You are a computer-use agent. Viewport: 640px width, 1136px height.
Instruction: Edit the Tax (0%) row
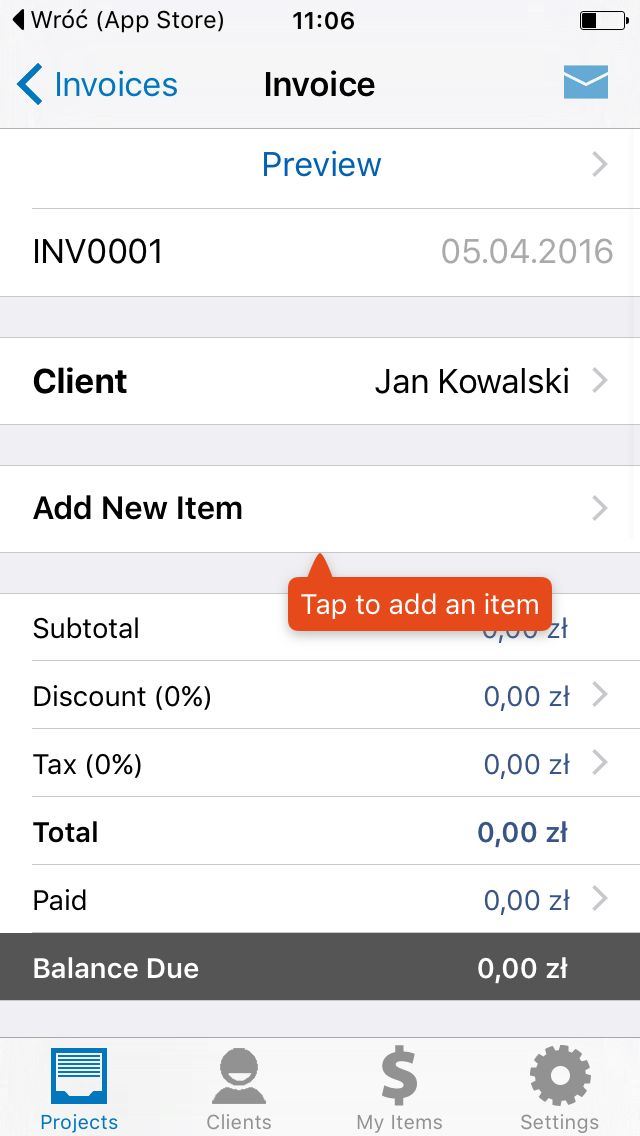pyautogui.click(x=320, y=764)
